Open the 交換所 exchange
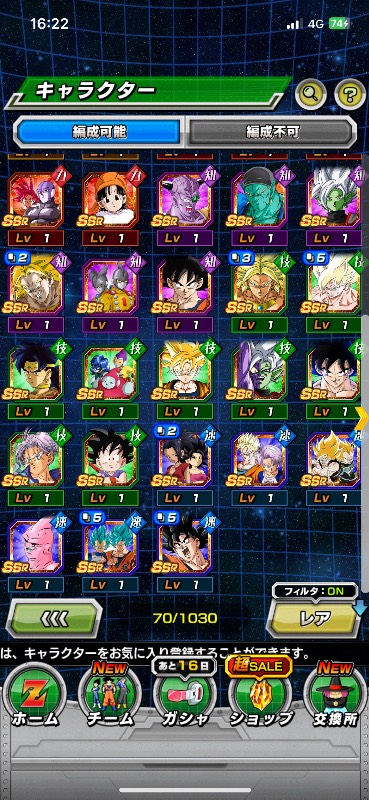The height and width of the screenshot is (800, 369). tap(335, 695)
